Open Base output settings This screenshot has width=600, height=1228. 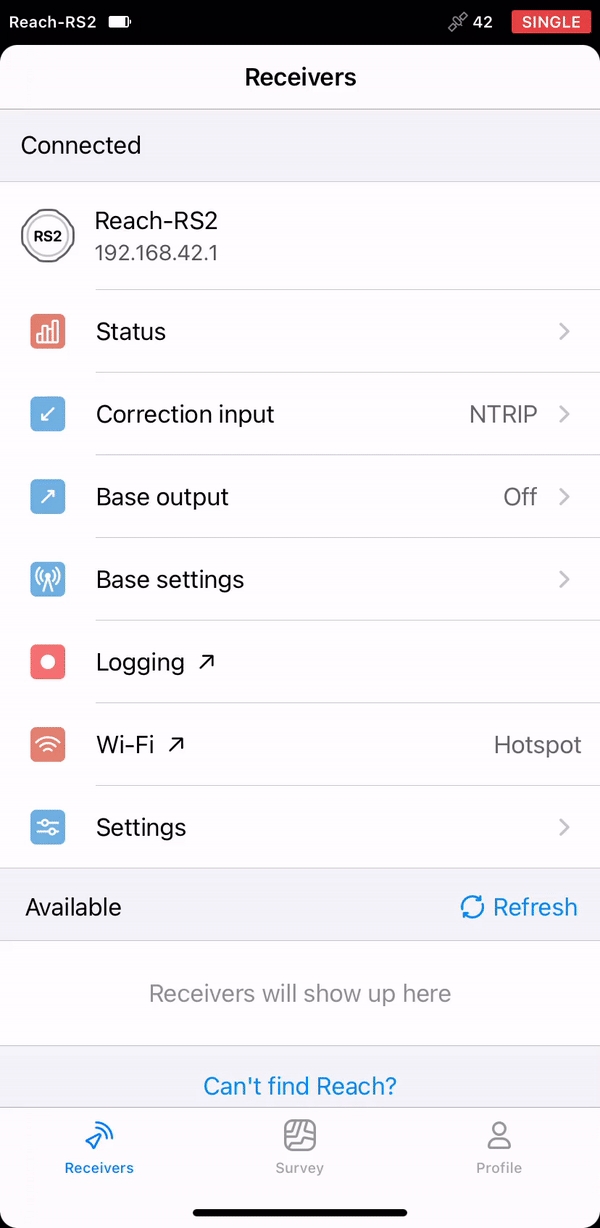(300, 497)
